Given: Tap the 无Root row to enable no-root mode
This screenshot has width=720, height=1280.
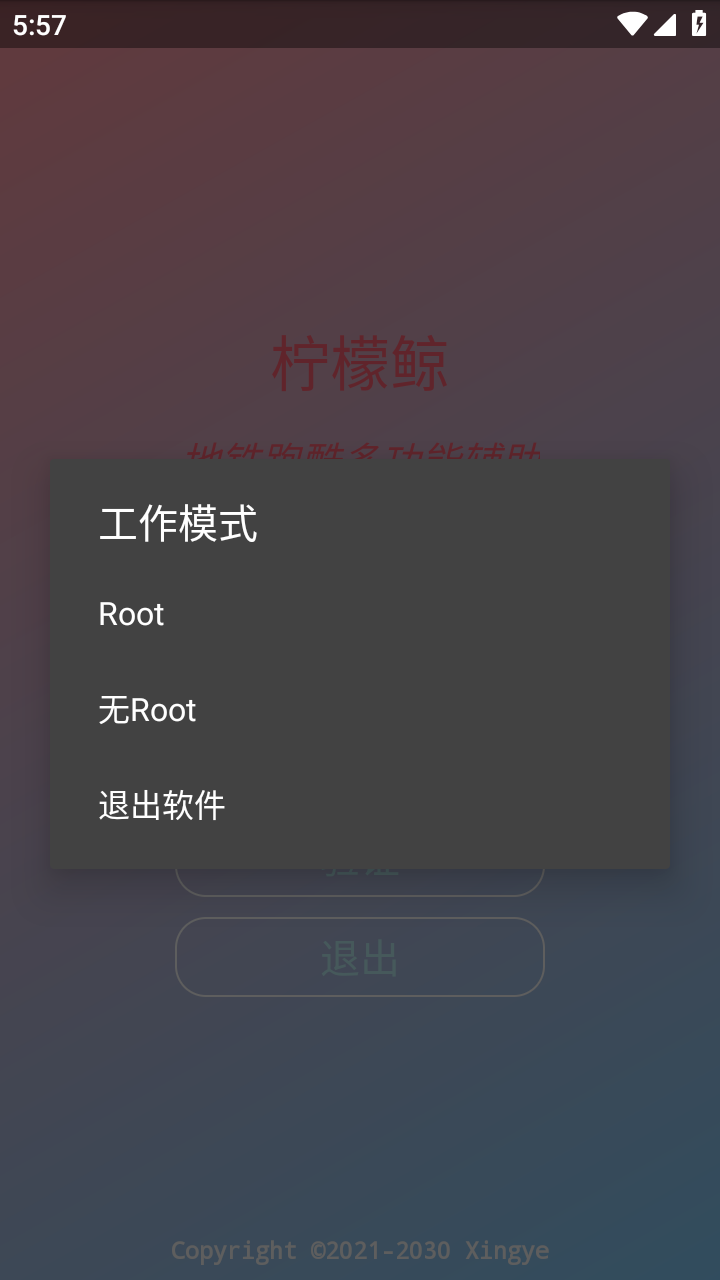Looking at the screenshot, I should (360, 710).
